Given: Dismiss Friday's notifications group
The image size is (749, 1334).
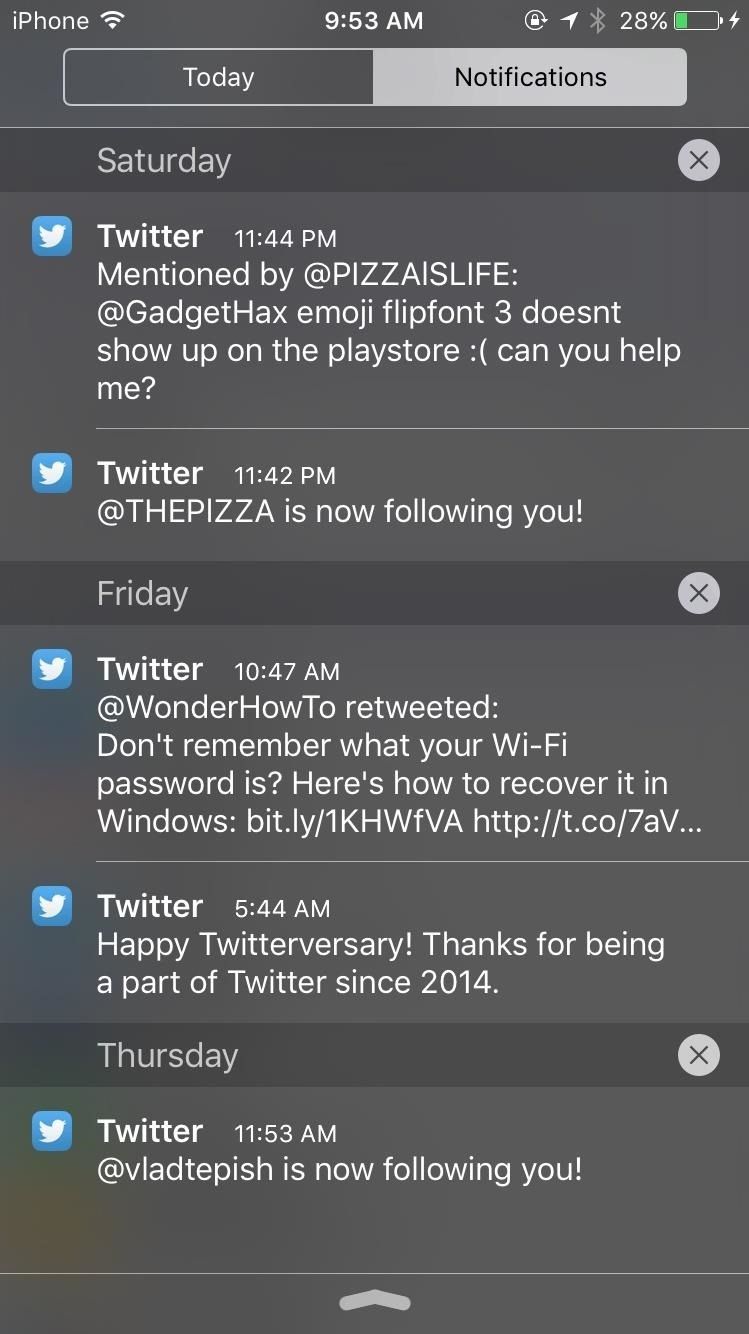Looking at the screenshot, I should coord(698,593).
